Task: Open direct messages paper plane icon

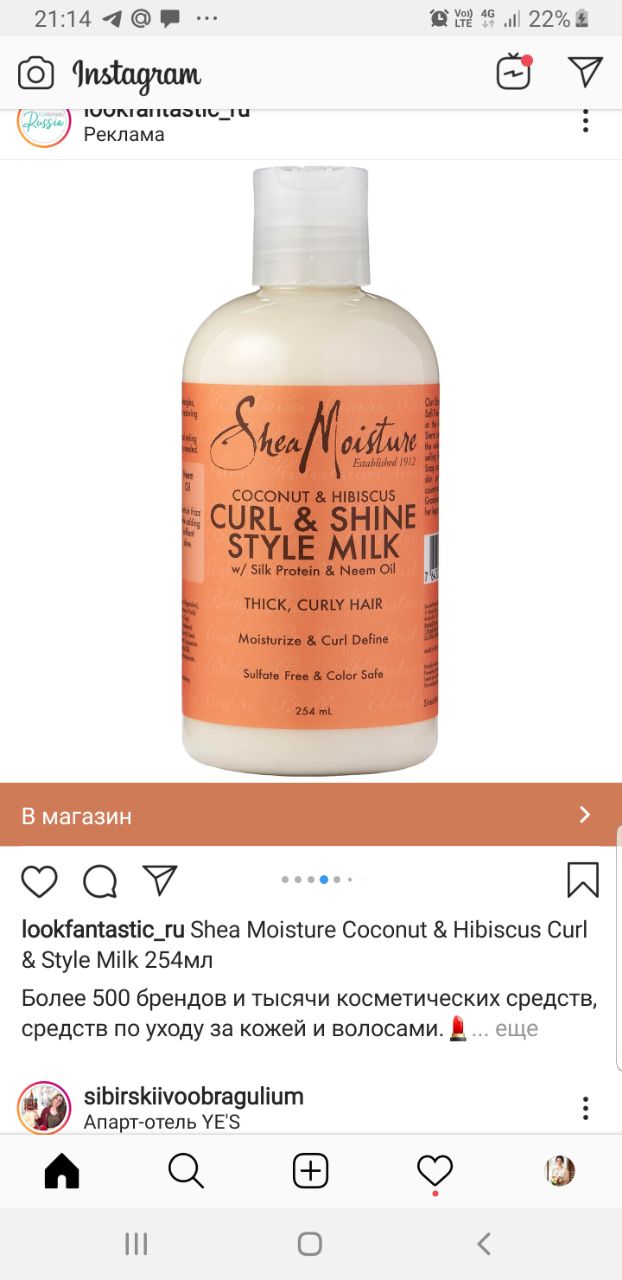Action: pyautogui.click(x=585, y=71)
